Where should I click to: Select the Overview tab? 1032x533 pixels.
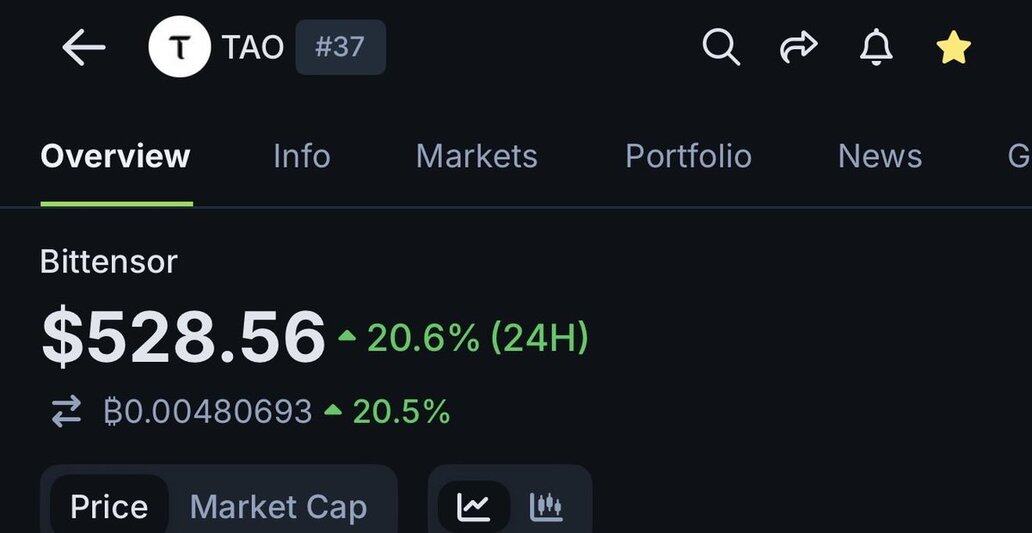click(115, 156)
